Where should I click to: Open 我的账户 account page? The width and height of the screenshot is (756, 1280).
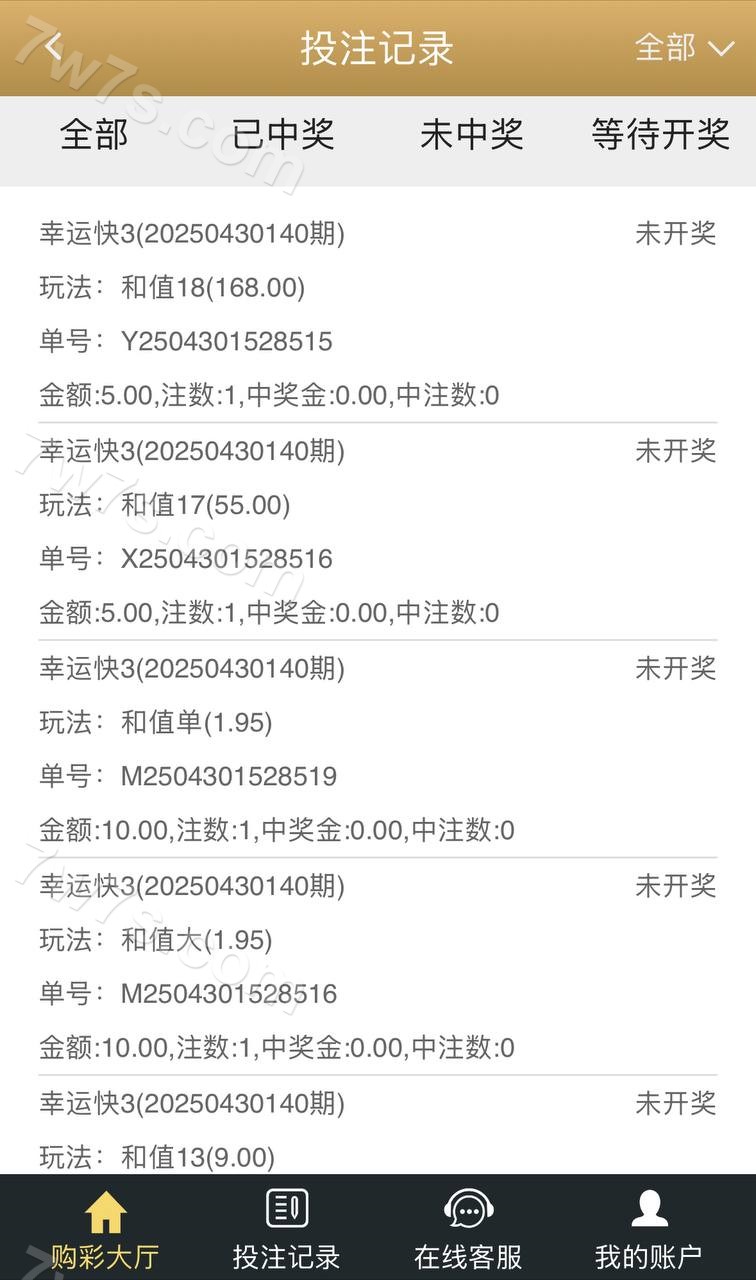click(649, 1229)
